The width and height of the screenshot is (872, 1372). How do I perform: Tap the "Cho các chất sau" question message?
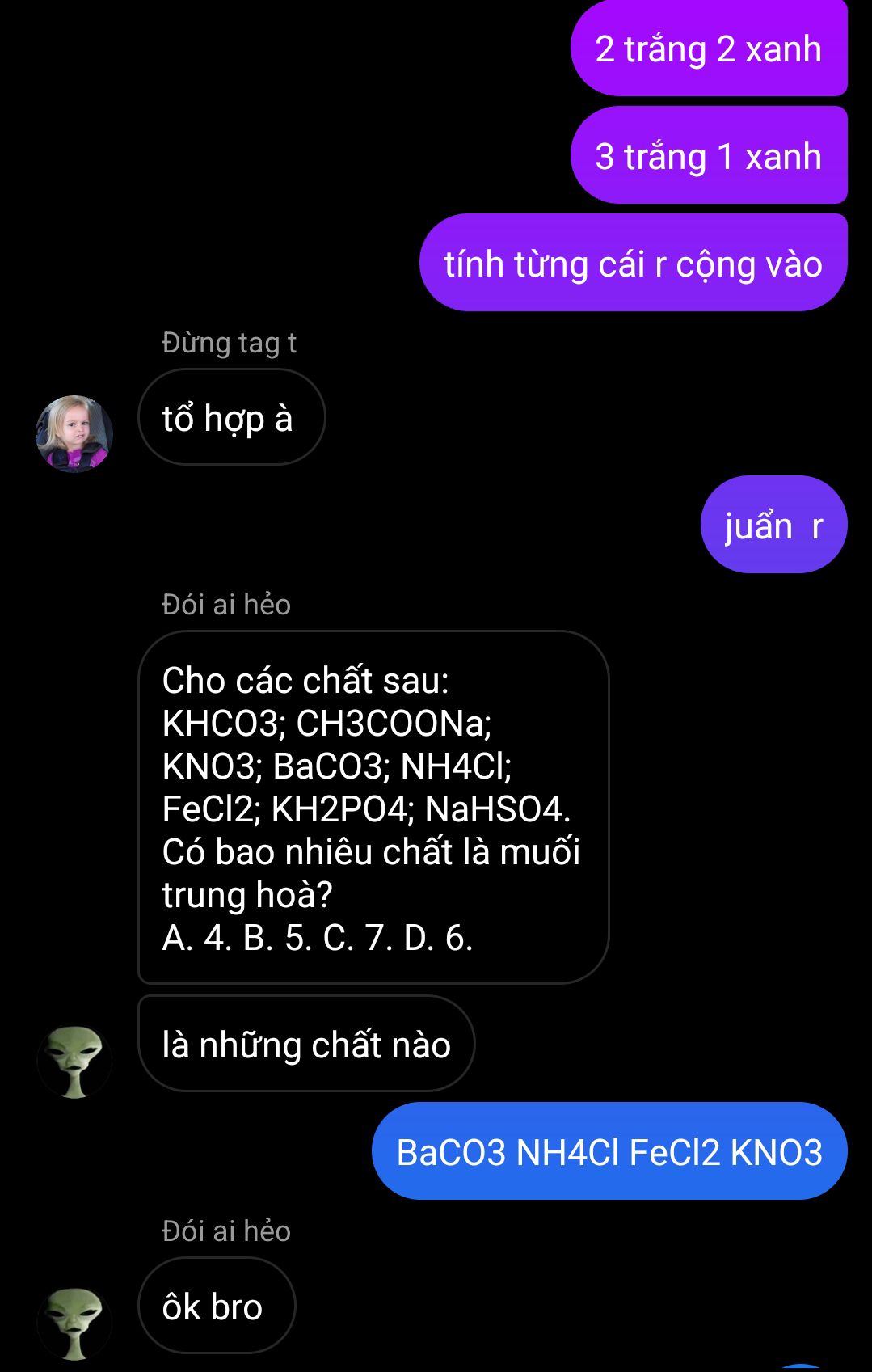coord(373,807)
